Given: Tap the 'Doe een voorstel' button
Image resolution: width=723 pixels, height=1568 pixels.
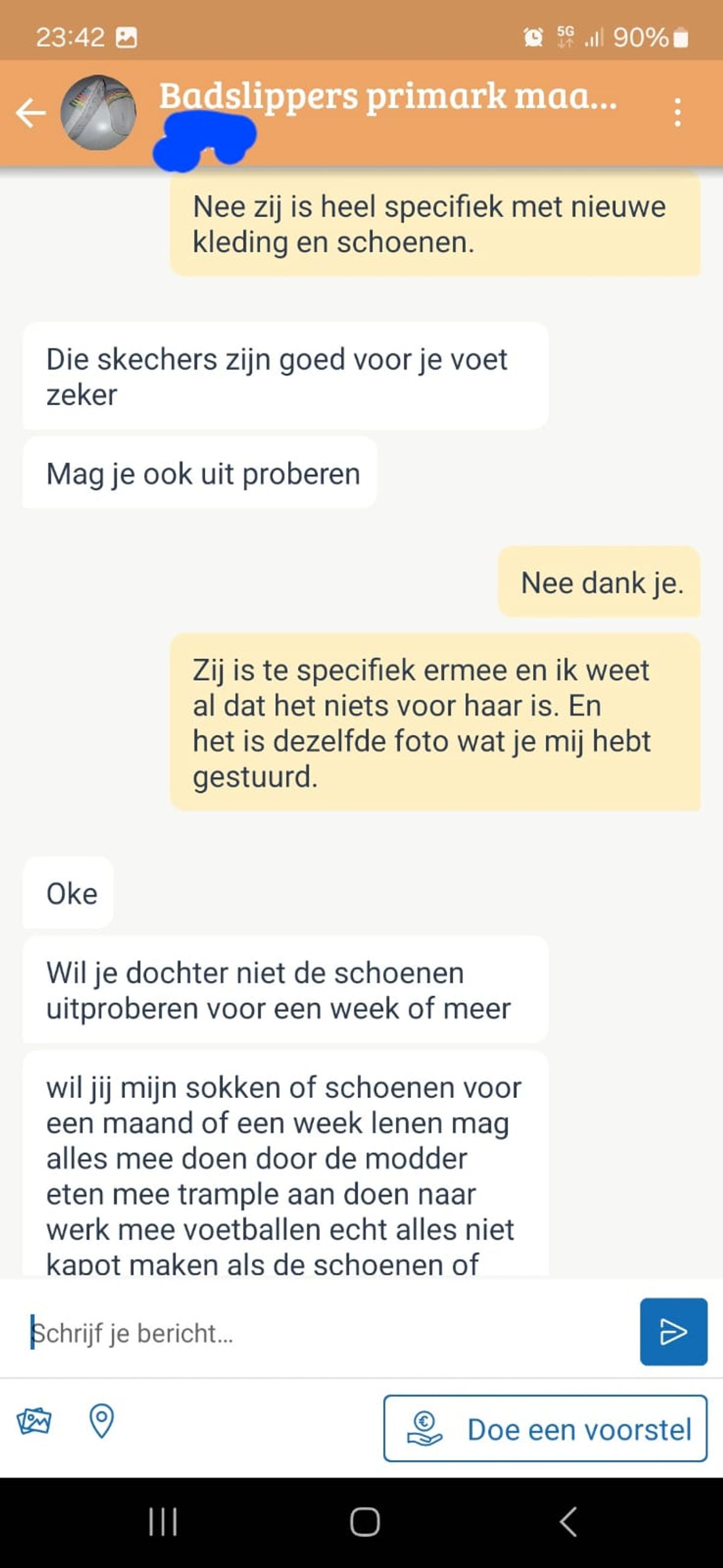Looking at the screenshot, I should 545,1429.
